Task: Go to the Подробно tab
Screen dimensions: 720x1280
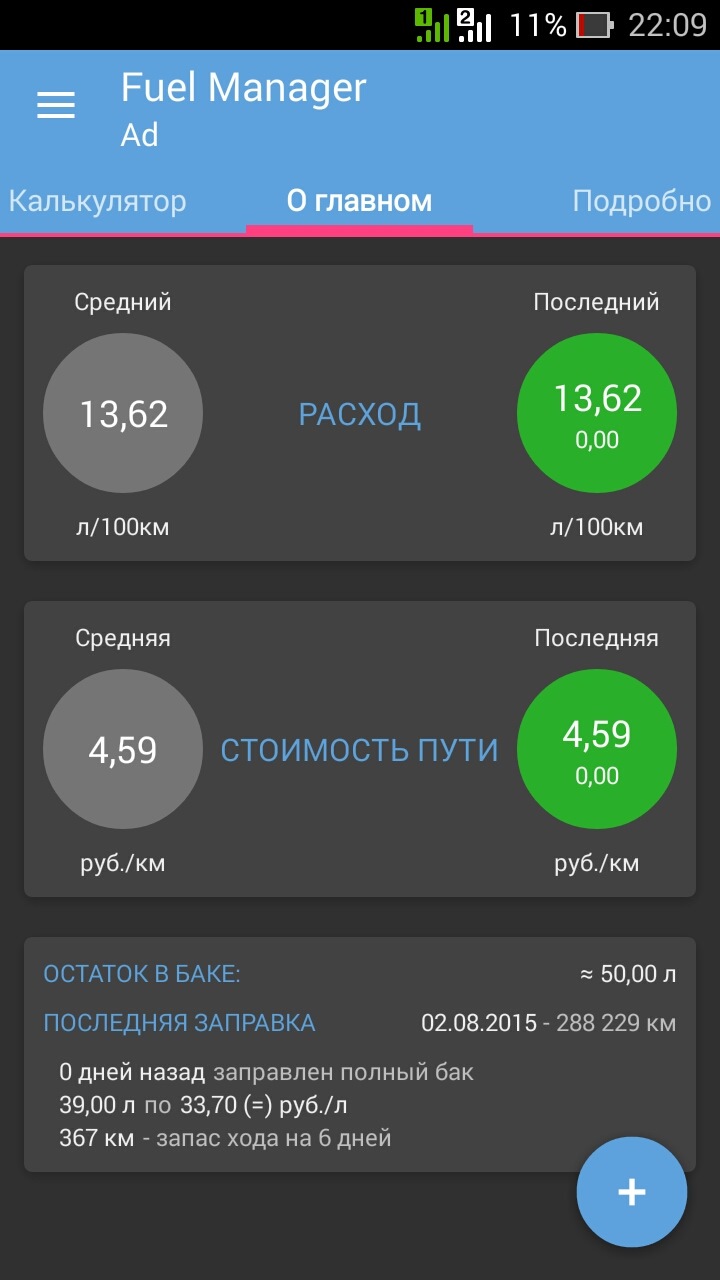Action: pyautogui.click(x=640, y=201)
